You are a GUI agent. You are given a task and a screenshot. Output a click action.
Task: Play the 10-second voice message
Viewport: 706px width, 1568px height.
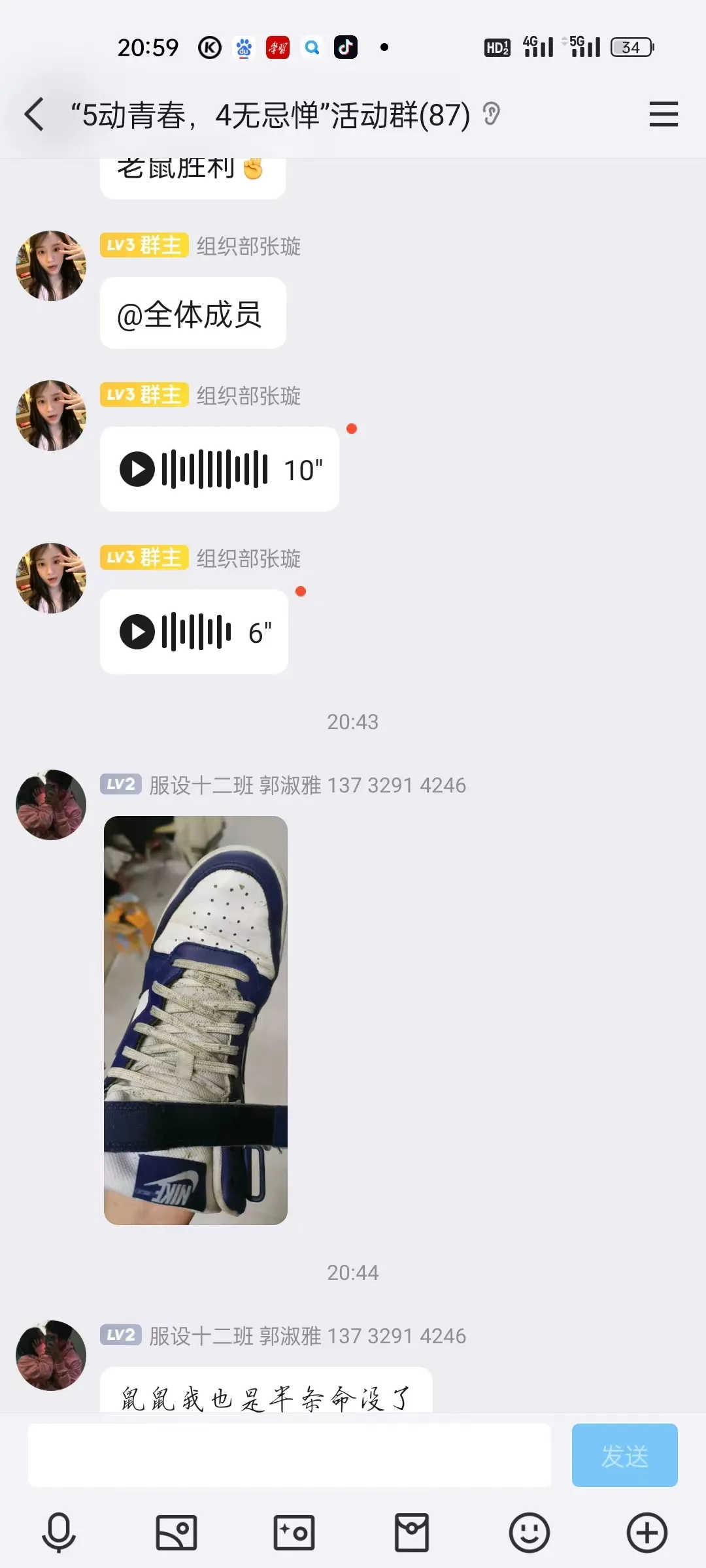(137, 469)
